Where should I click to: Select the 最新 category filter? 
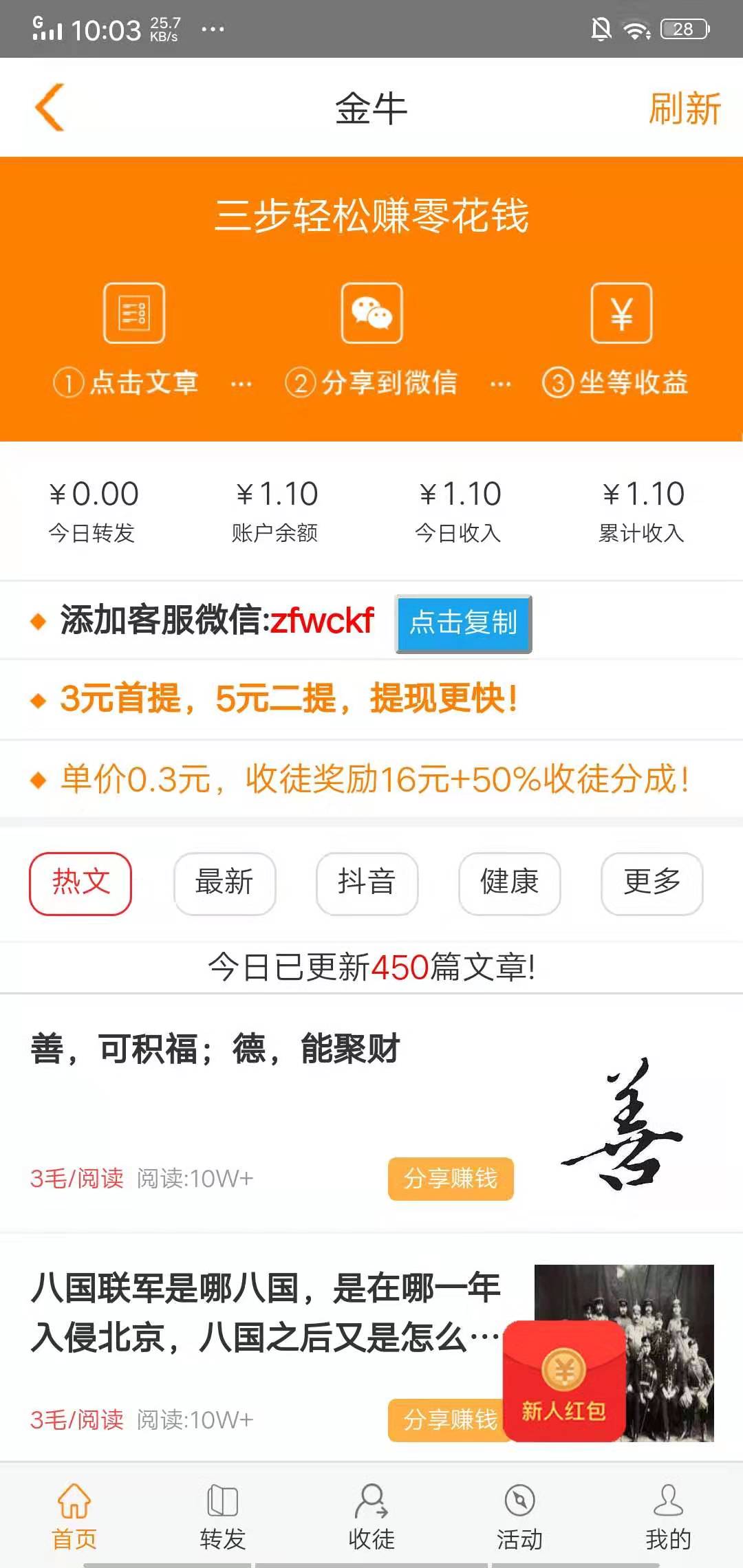tap(225, 884)
